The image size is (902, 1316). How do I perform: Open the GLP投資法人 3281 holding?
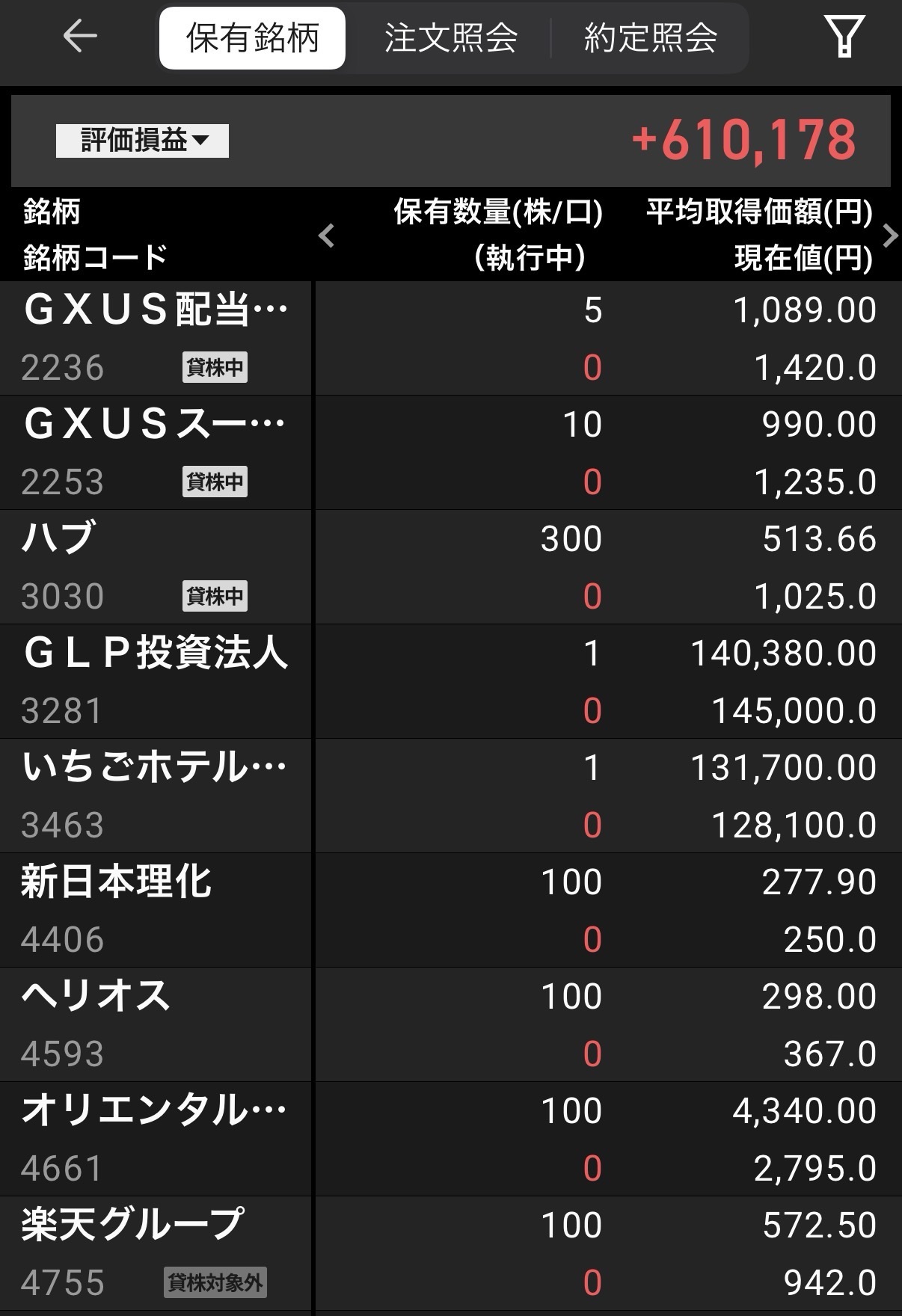tap(156, 681)
